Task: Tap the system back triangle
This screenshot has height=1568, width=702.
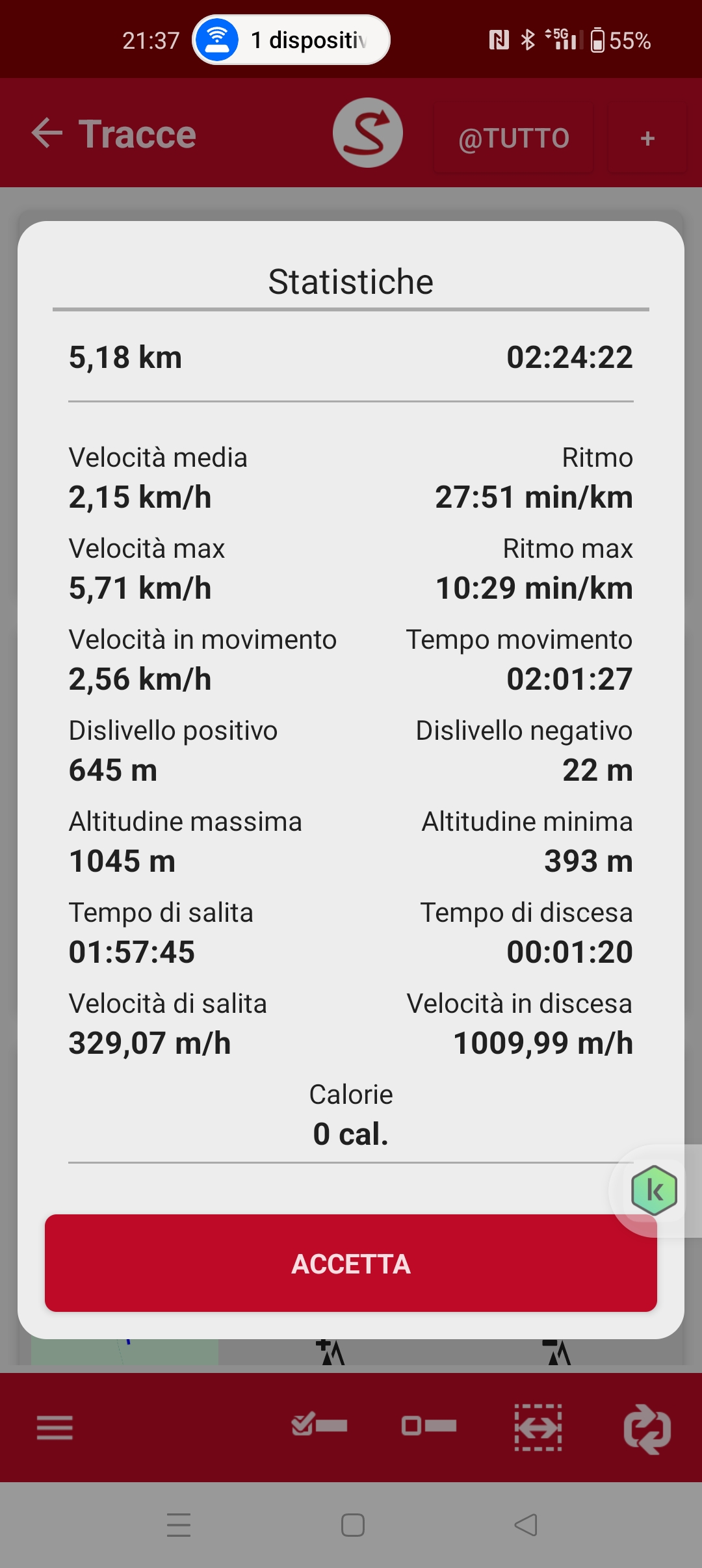Action: pos(526,1525)
